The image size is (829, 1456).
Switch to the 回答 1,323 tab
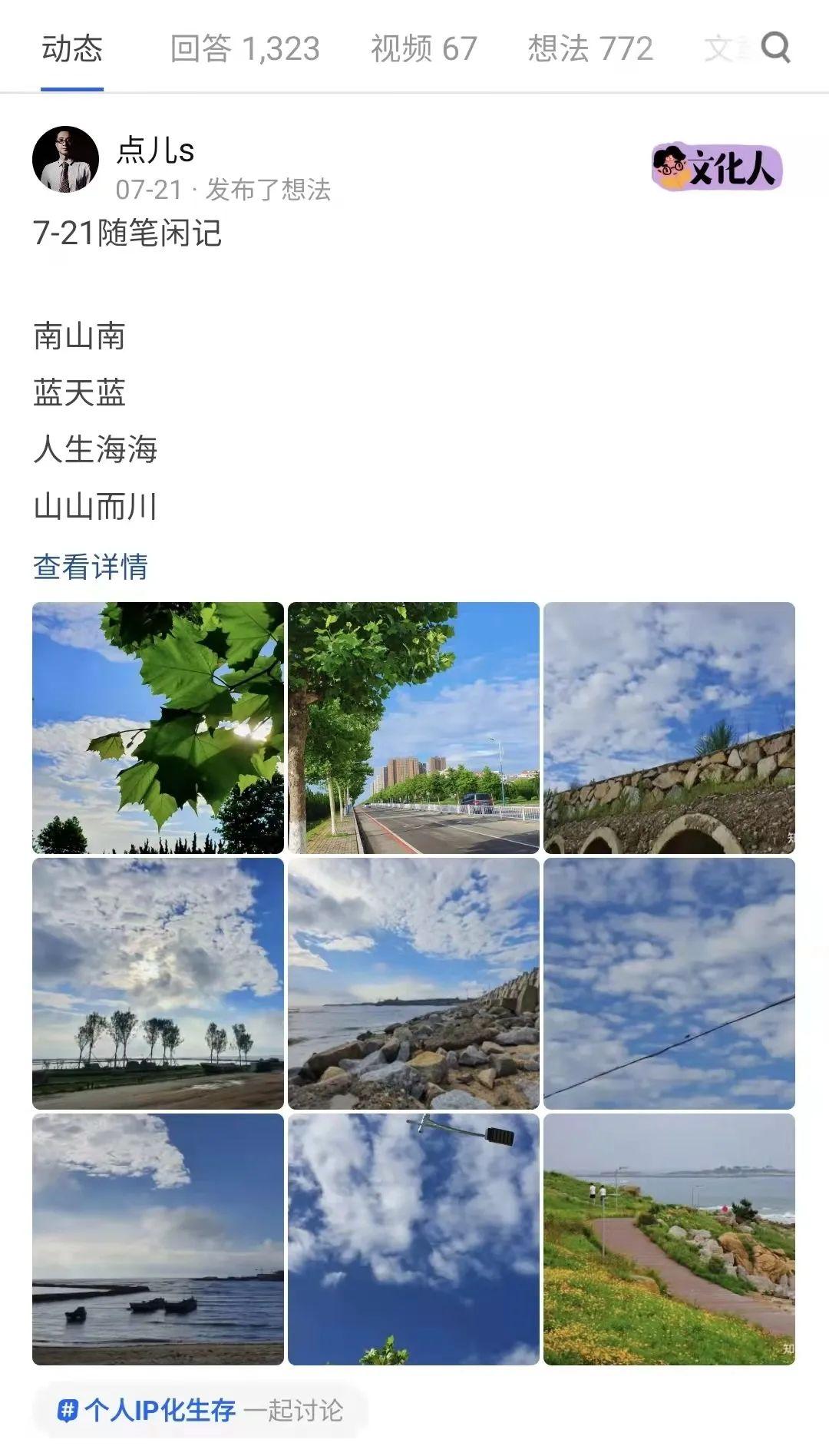click(244, 49)
